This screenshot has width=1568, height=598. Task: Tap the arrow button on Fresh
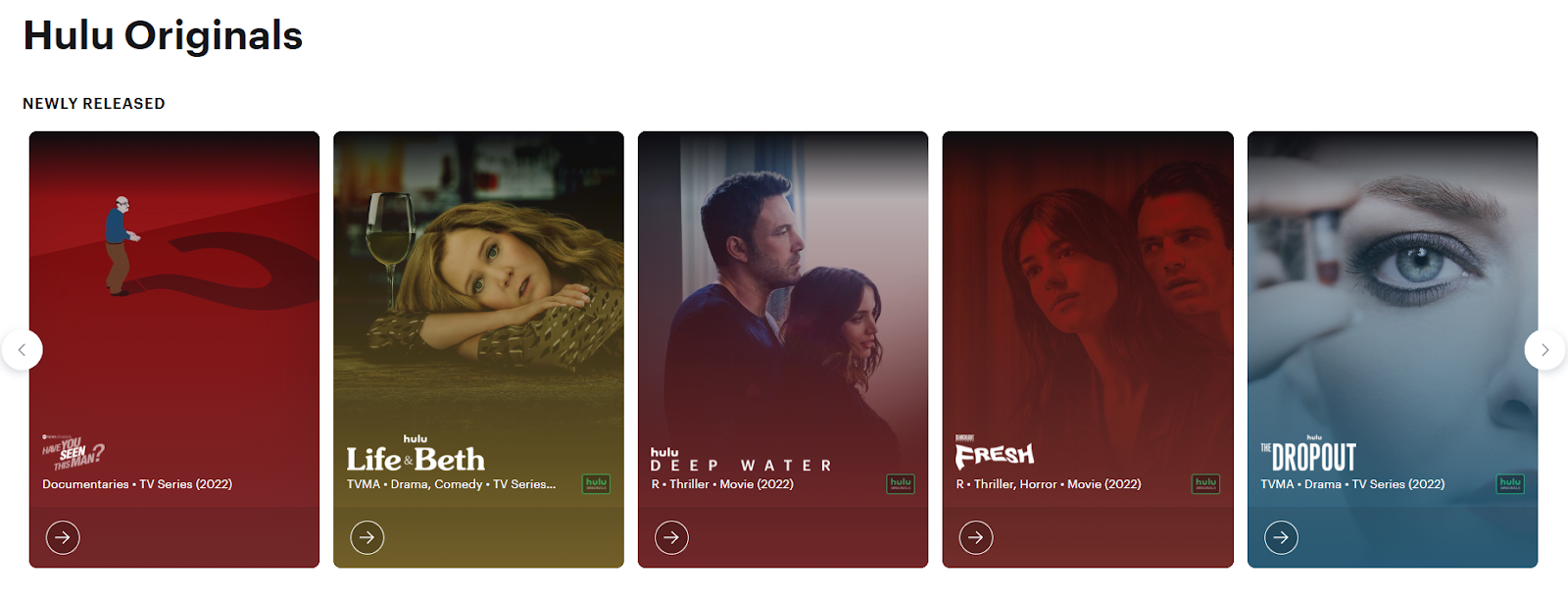[976, 537]
